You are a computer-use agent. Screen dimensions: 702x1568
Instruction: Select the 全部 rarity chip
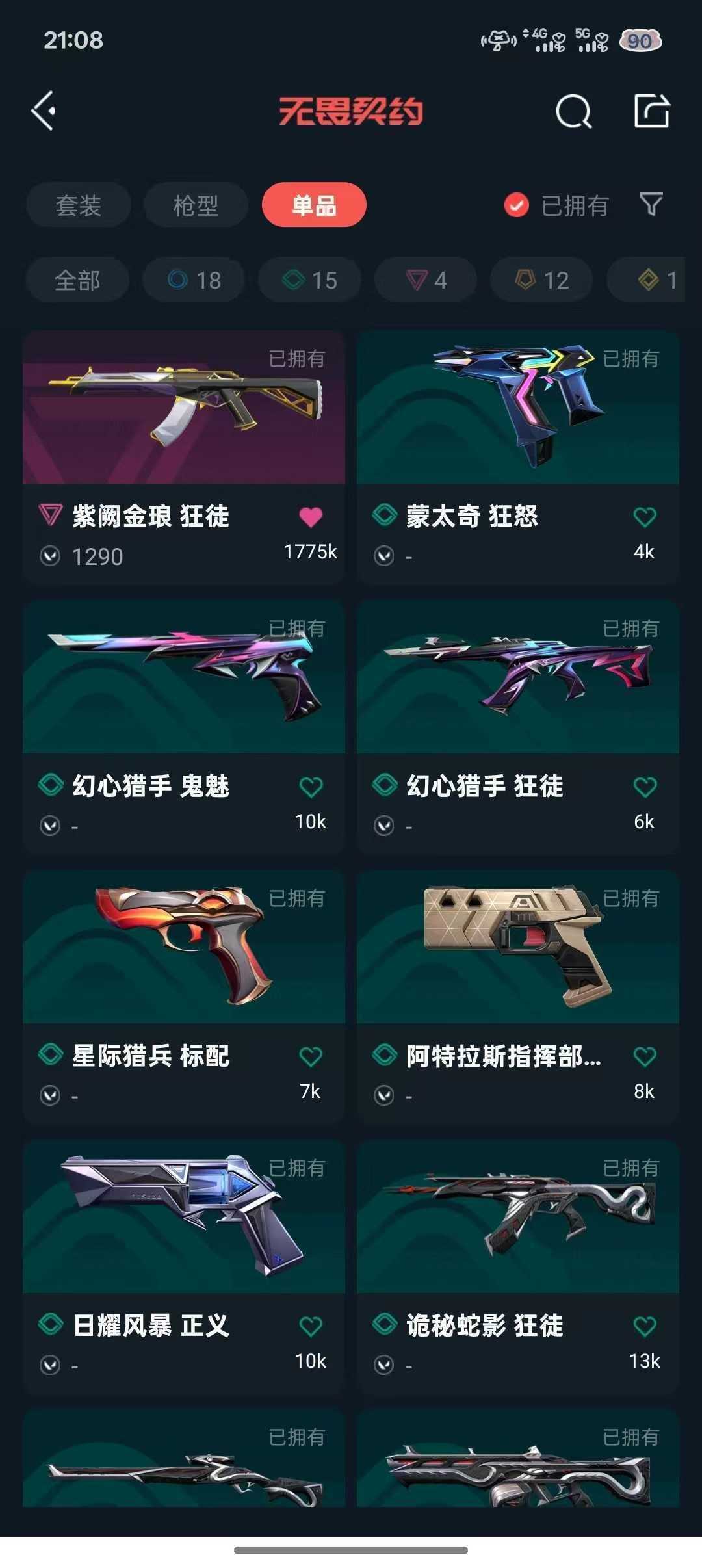[x=77, y=280]
